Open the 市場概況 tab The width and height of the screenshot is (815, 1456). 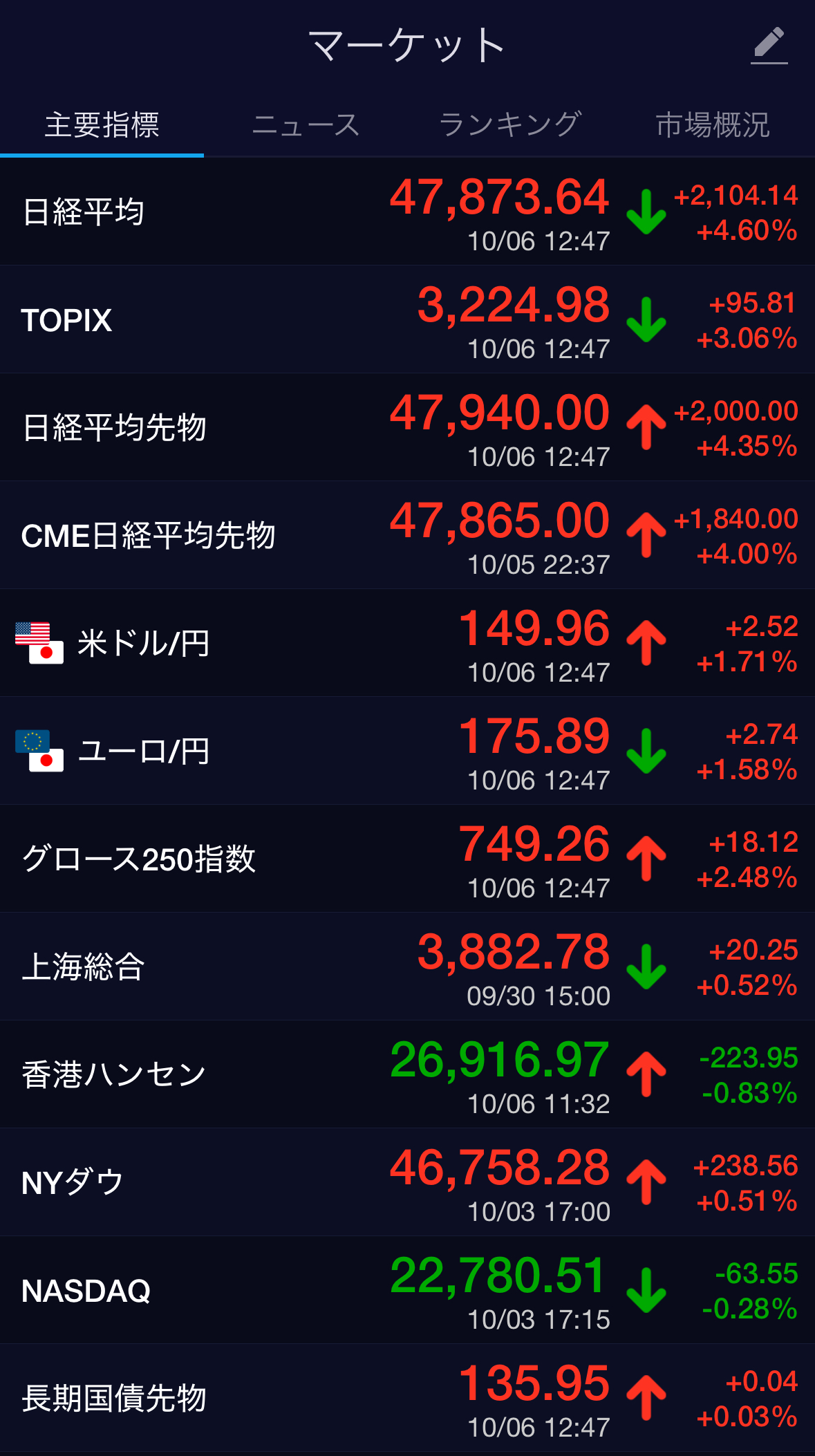click(712, 125)
